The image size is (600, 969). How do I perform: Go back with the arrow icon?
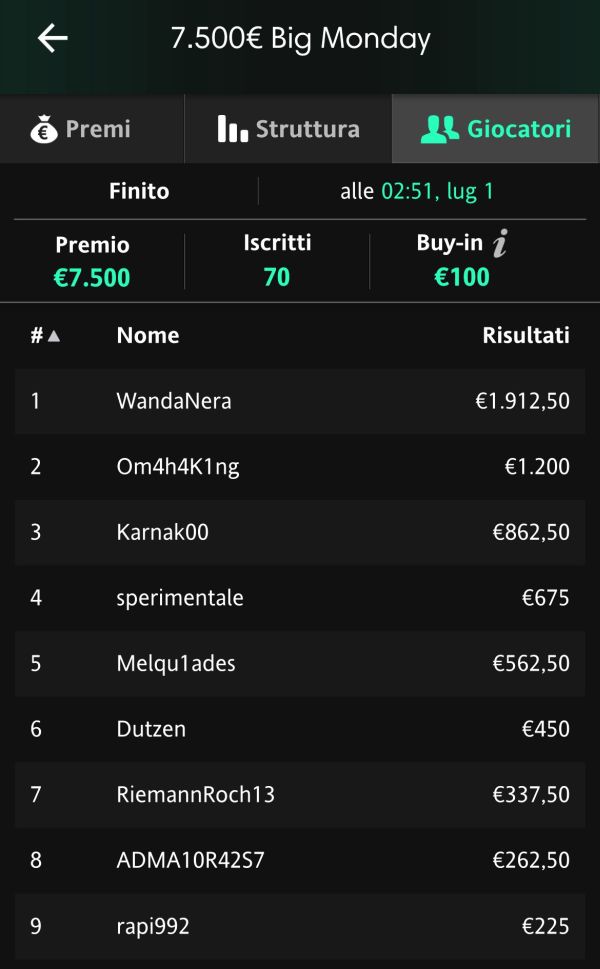click(53, 38)
